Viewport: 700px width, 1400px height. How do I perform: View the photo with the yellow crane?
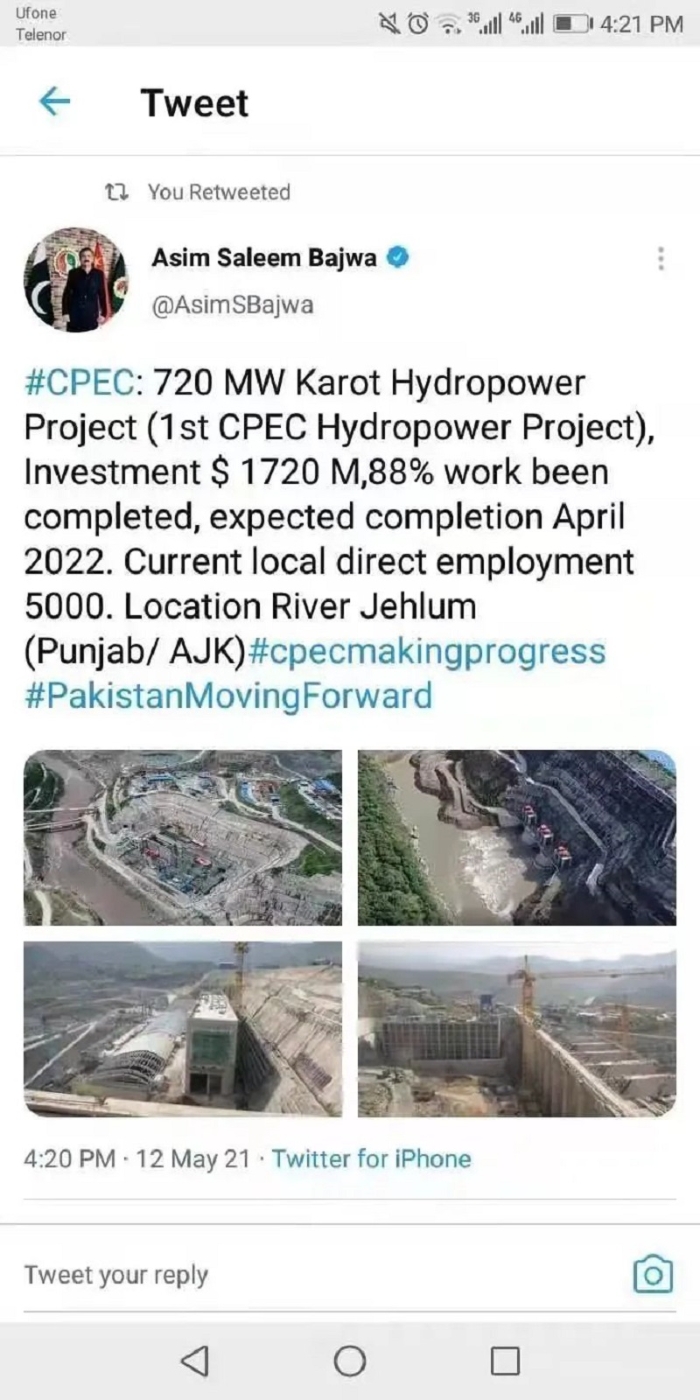[517, 1029]
